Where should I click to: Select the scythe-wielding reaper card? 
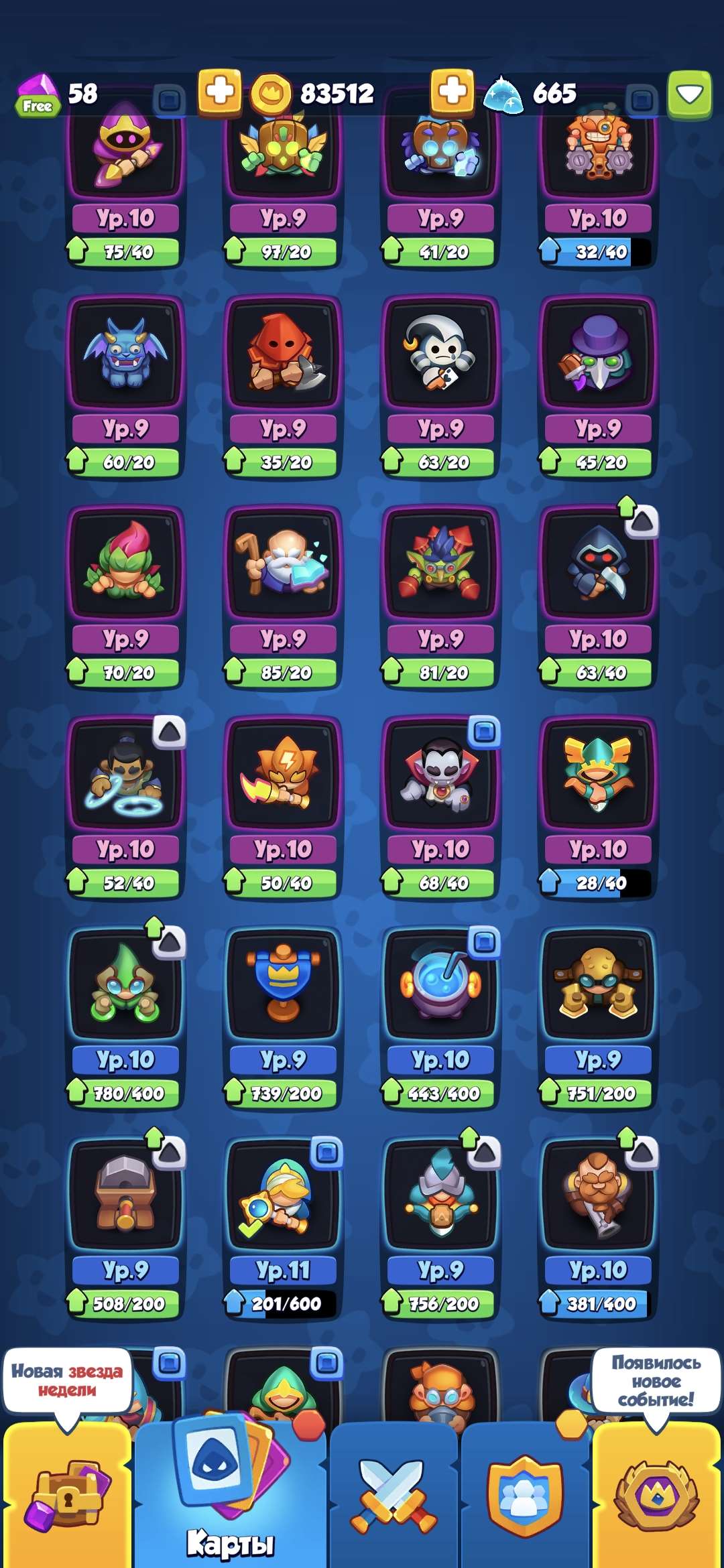coord(595,570)
